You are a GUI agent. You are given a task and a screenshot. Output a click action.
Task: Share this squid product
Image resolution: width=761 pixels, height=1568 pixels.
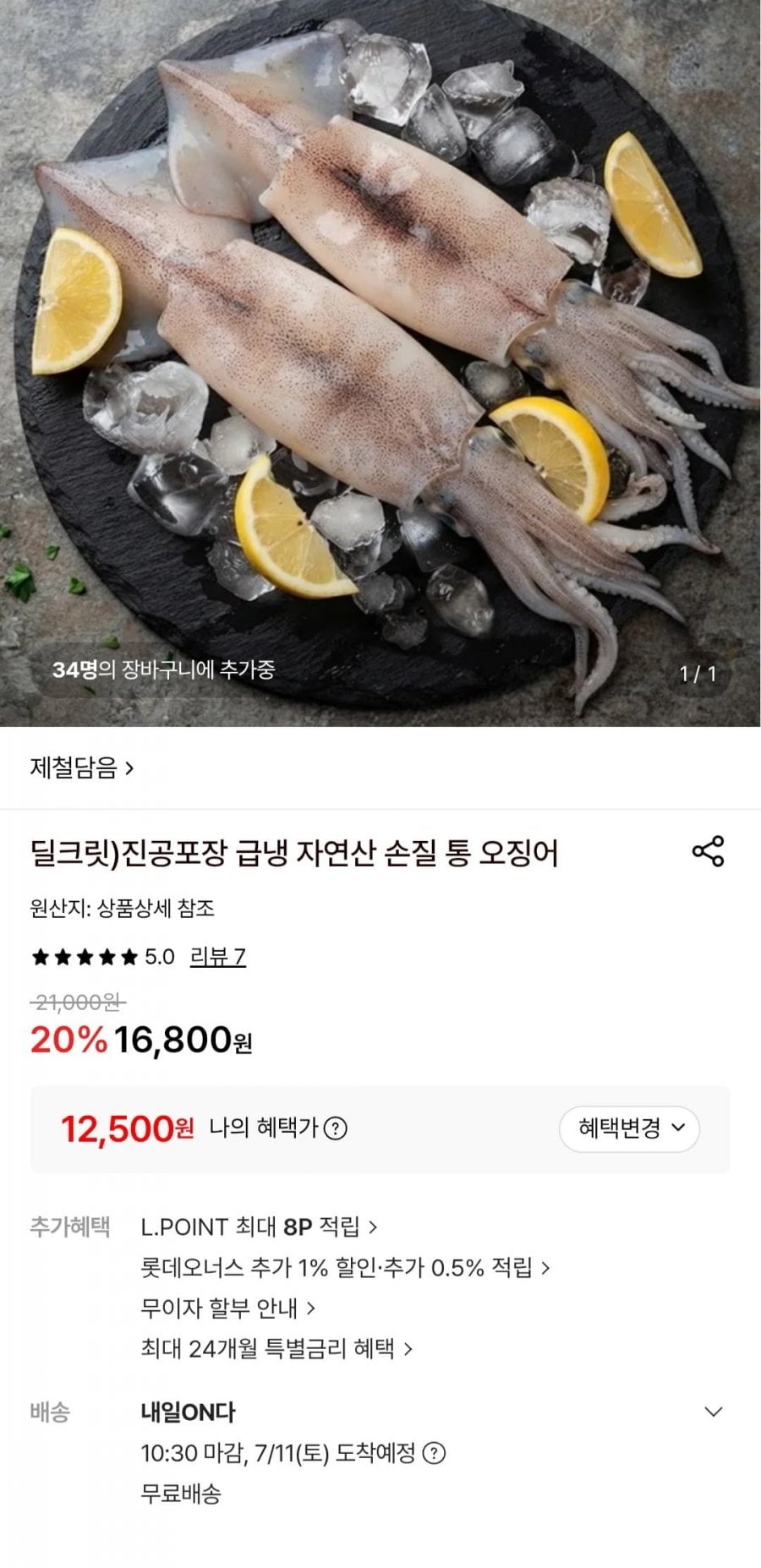pos(708,851)
